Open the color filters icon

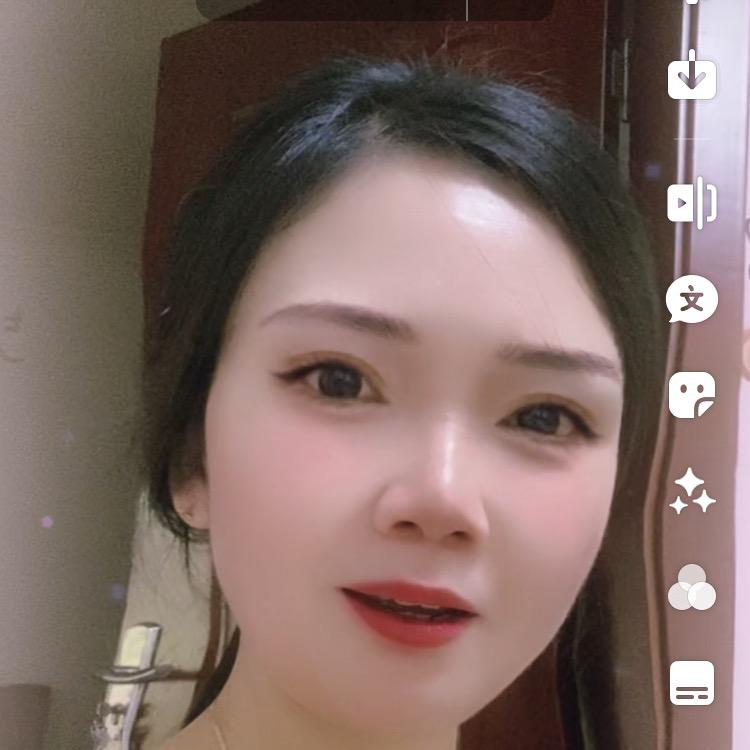click(x=692, y=587)
